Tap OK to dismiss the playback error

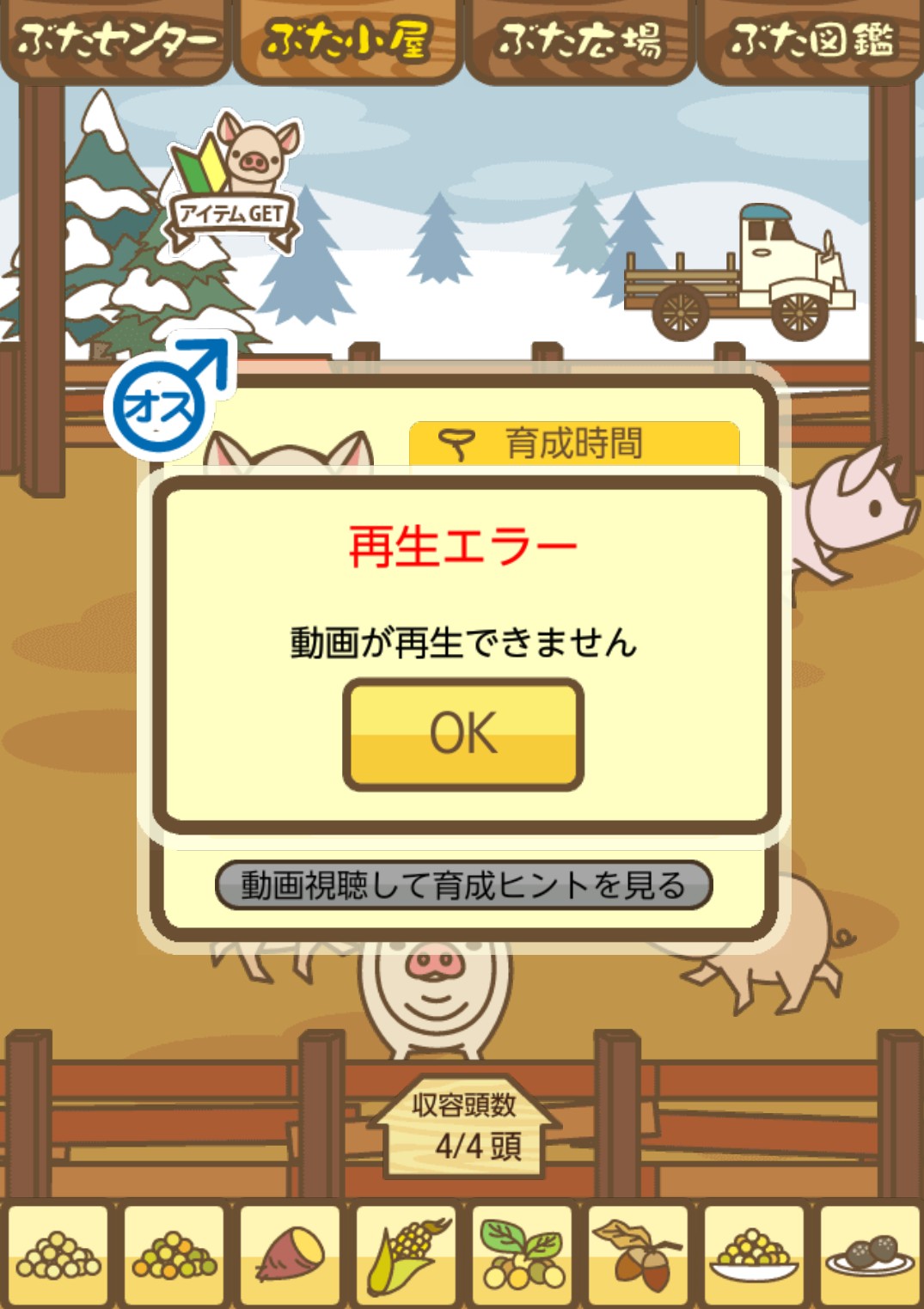463,734
